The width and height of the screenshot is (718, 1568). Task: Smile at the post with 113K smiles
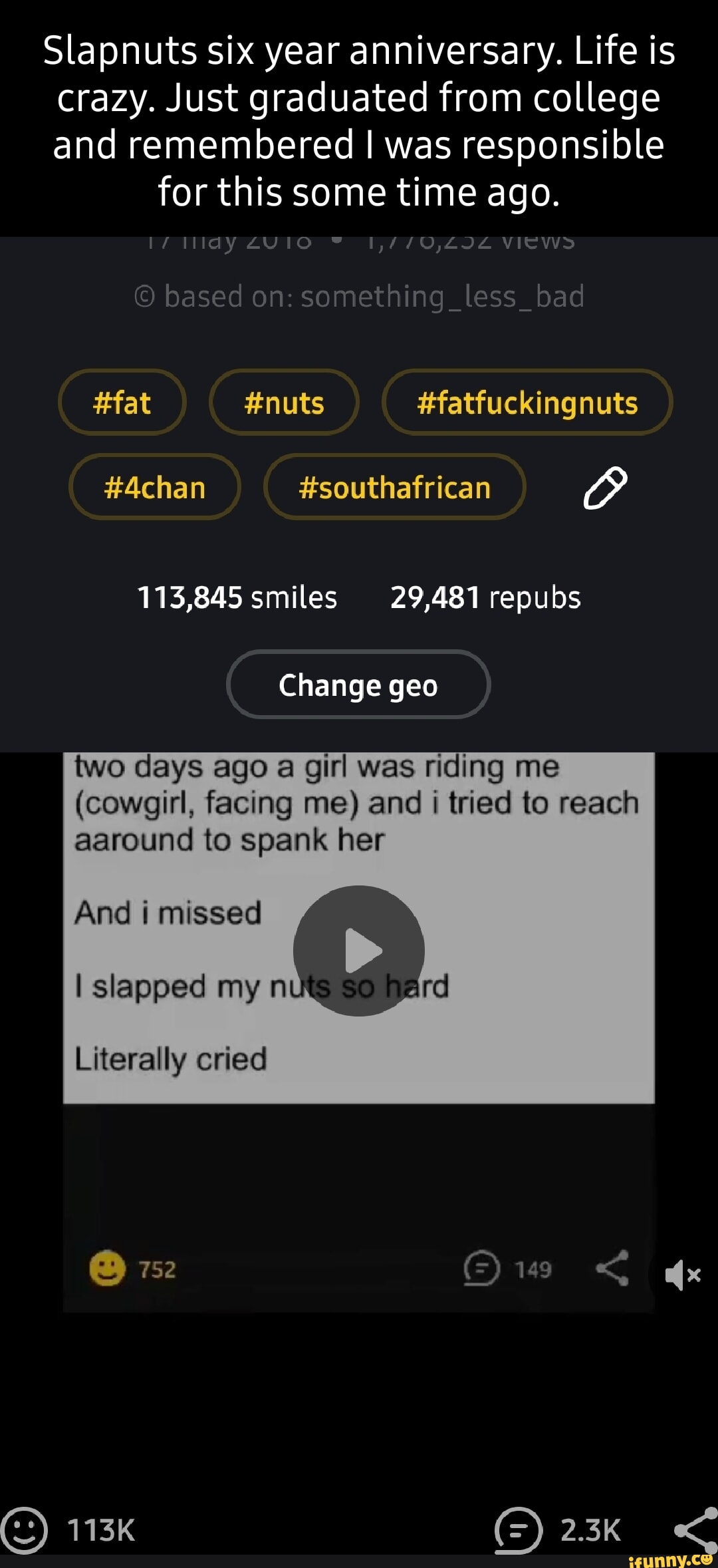coord(25,1530)
